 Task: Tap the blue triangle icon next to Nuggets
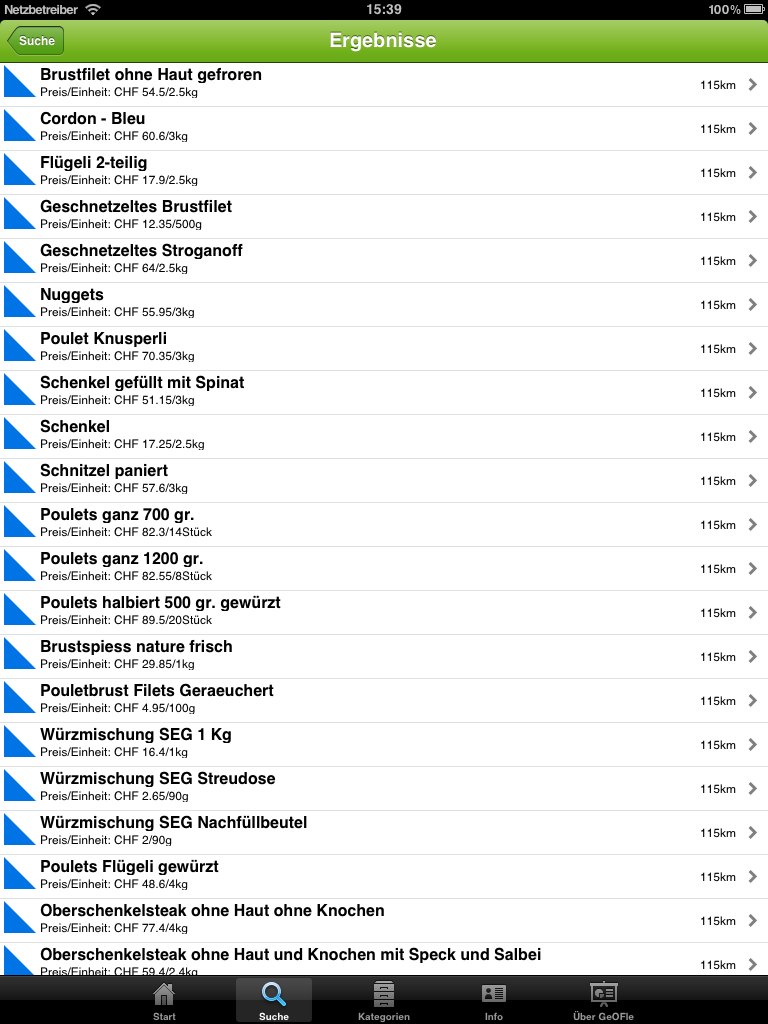tap(16, 304)
